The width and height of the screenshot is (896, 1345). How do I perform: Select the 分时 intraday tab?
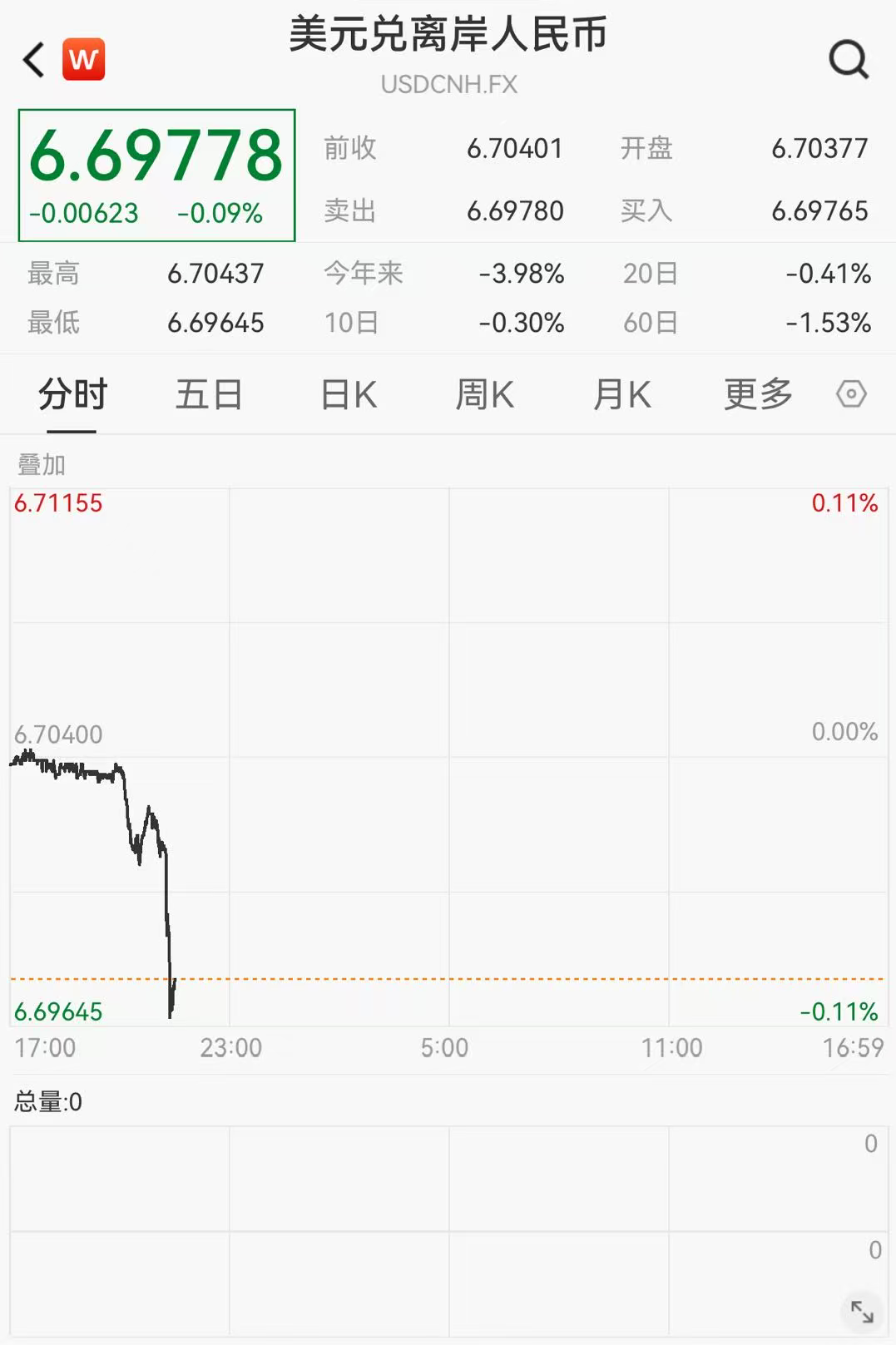[72, 394]
